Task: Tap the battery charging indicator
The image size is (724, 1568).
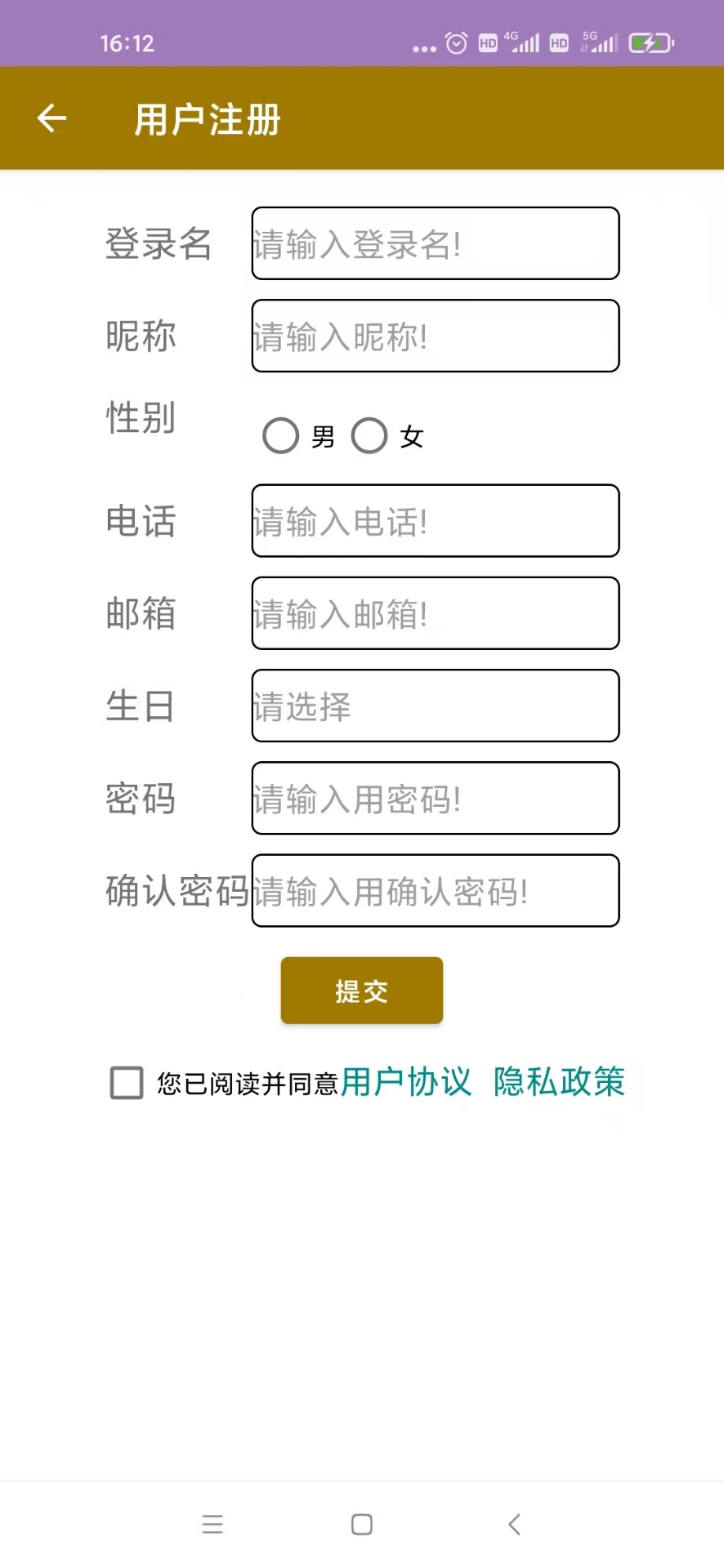Action: point(650,42)
